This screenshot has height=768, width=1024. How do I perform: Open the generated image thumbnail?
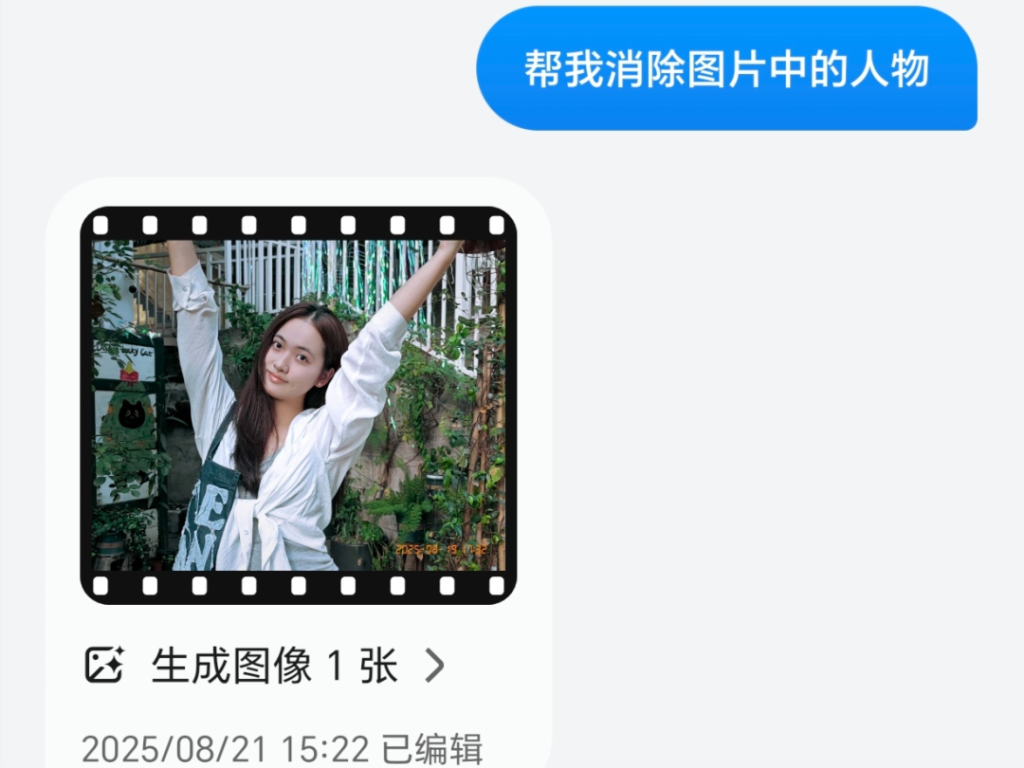(x=298, y=404)
